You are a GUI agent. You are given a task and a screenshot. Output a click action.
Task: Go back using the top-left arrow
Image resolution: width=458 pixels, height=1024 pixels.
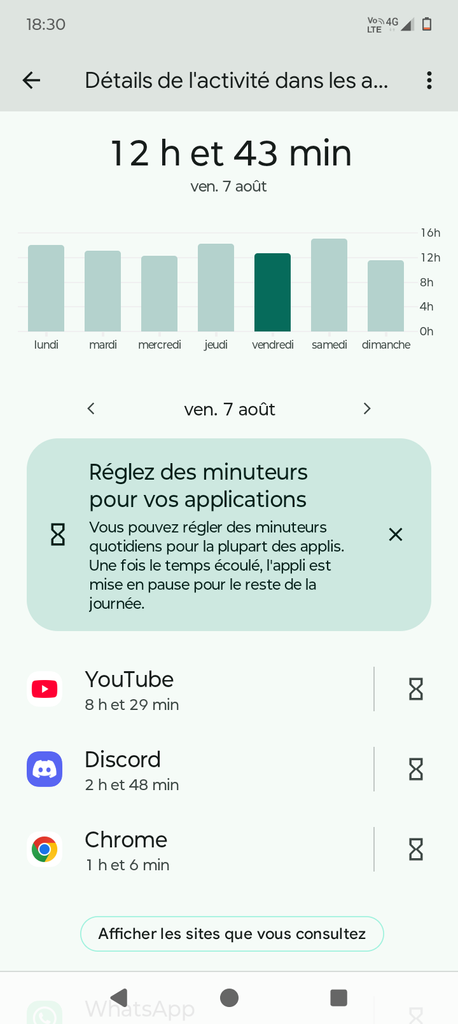[x=31, y=80]
